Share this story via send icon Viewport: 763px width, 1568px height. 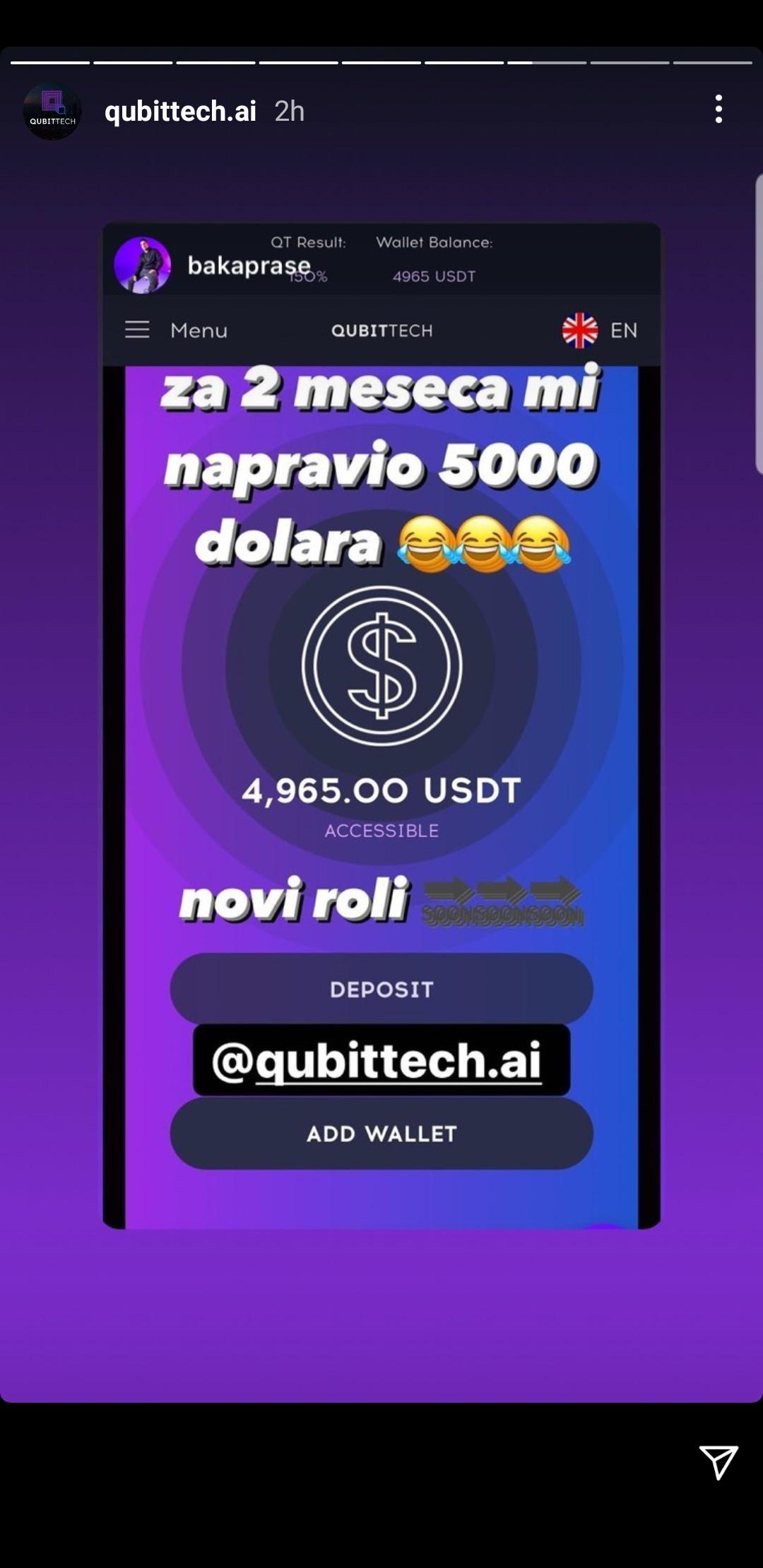718,1461
